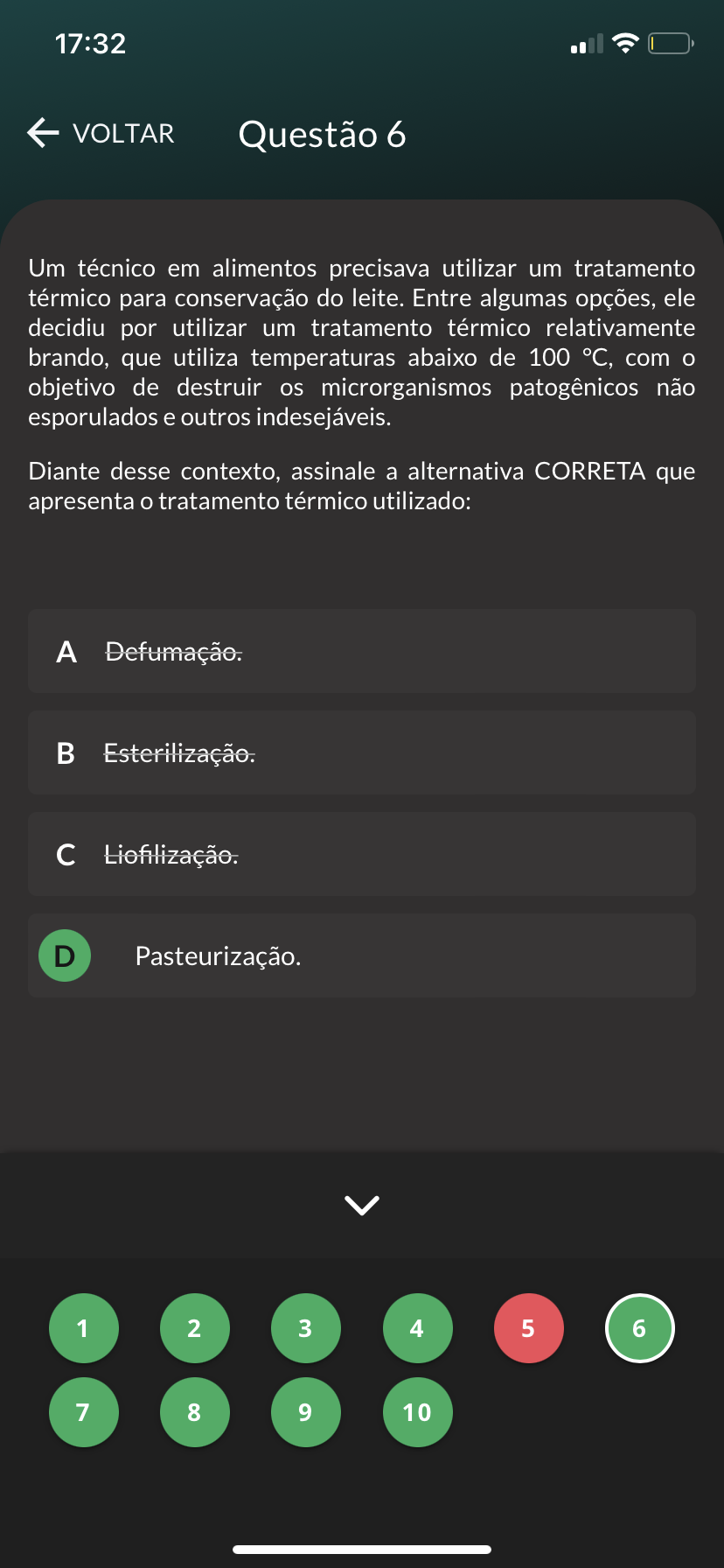Go to question 3
This screenshot has width=724, height=1568.
pos(306,1328)
